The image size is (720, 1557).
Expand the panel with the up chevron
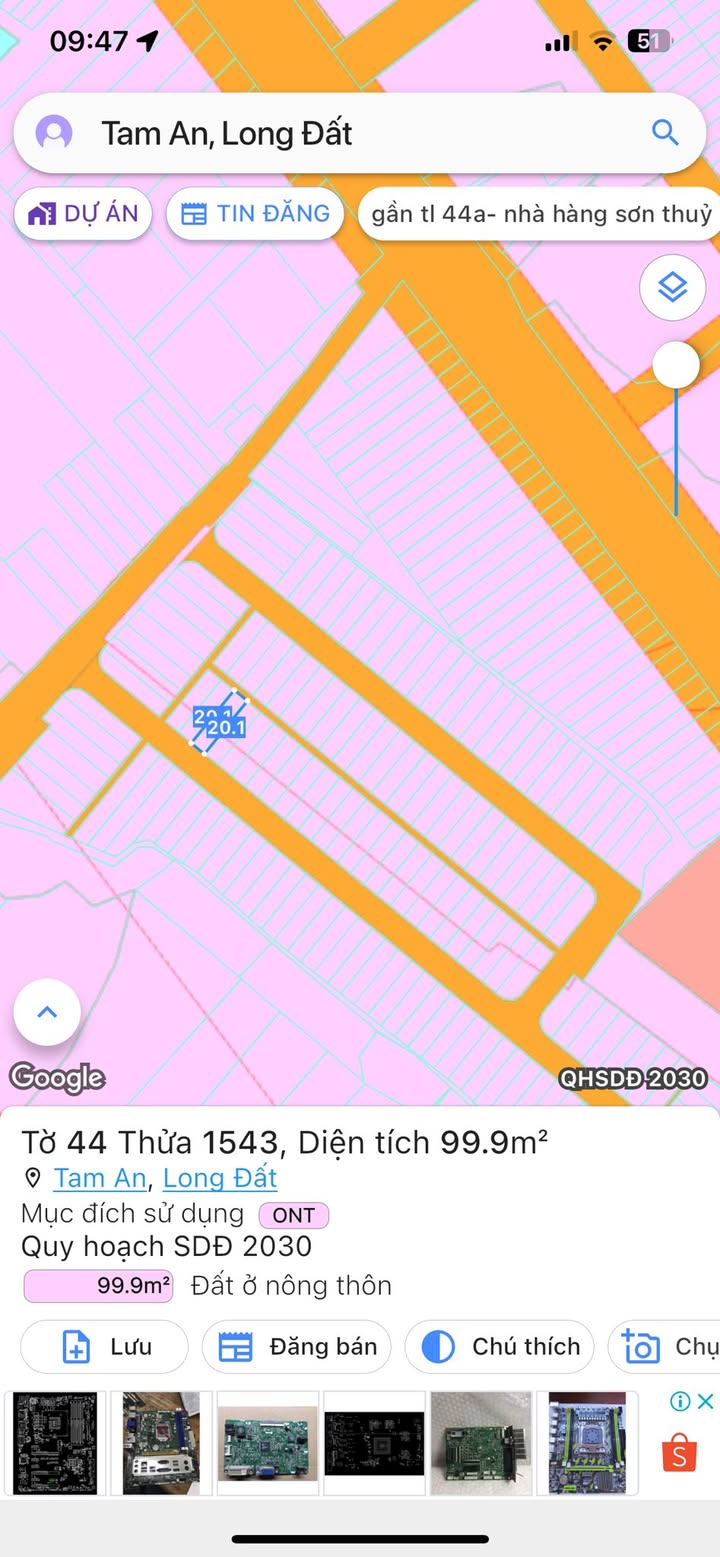[x=47, y=1012]
